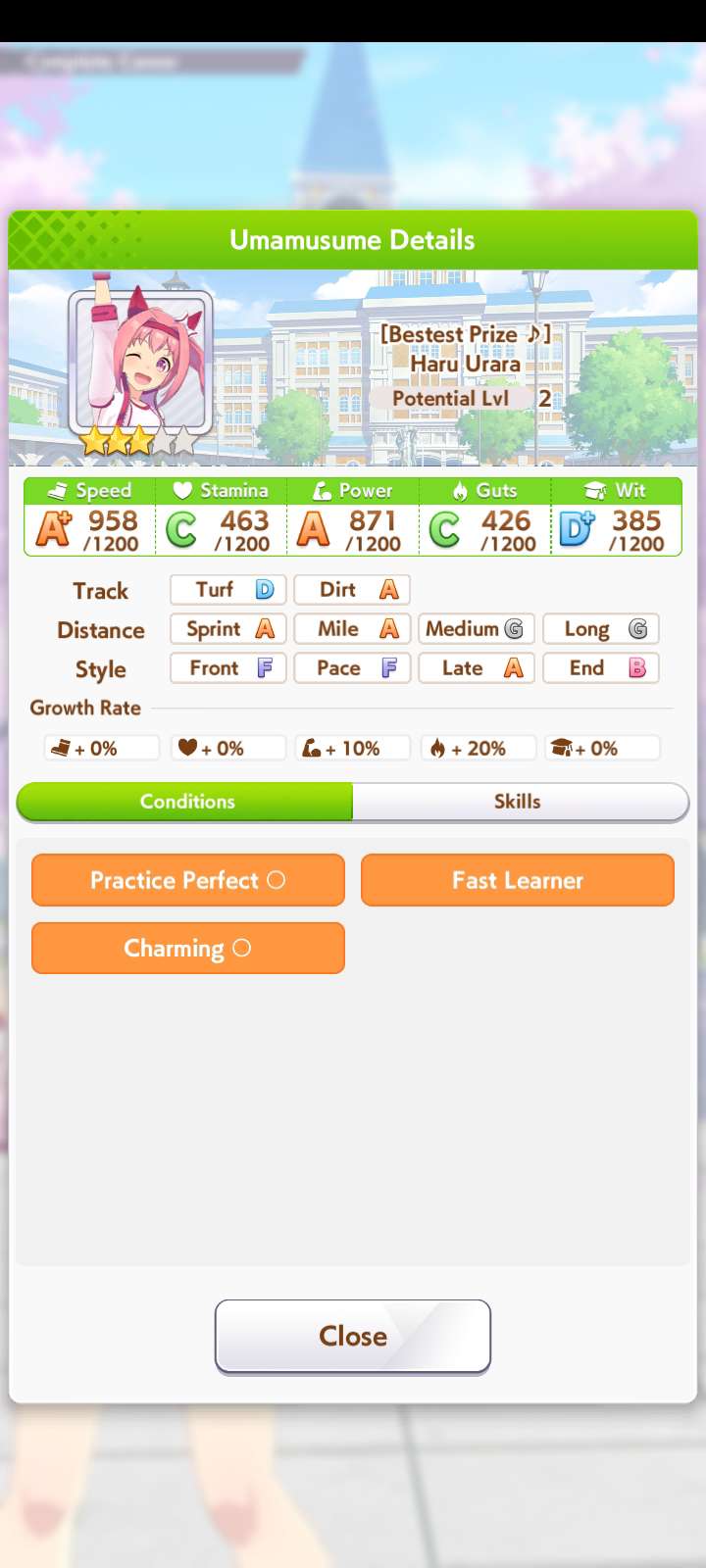Switch to the Skills tab

[518, 802]
